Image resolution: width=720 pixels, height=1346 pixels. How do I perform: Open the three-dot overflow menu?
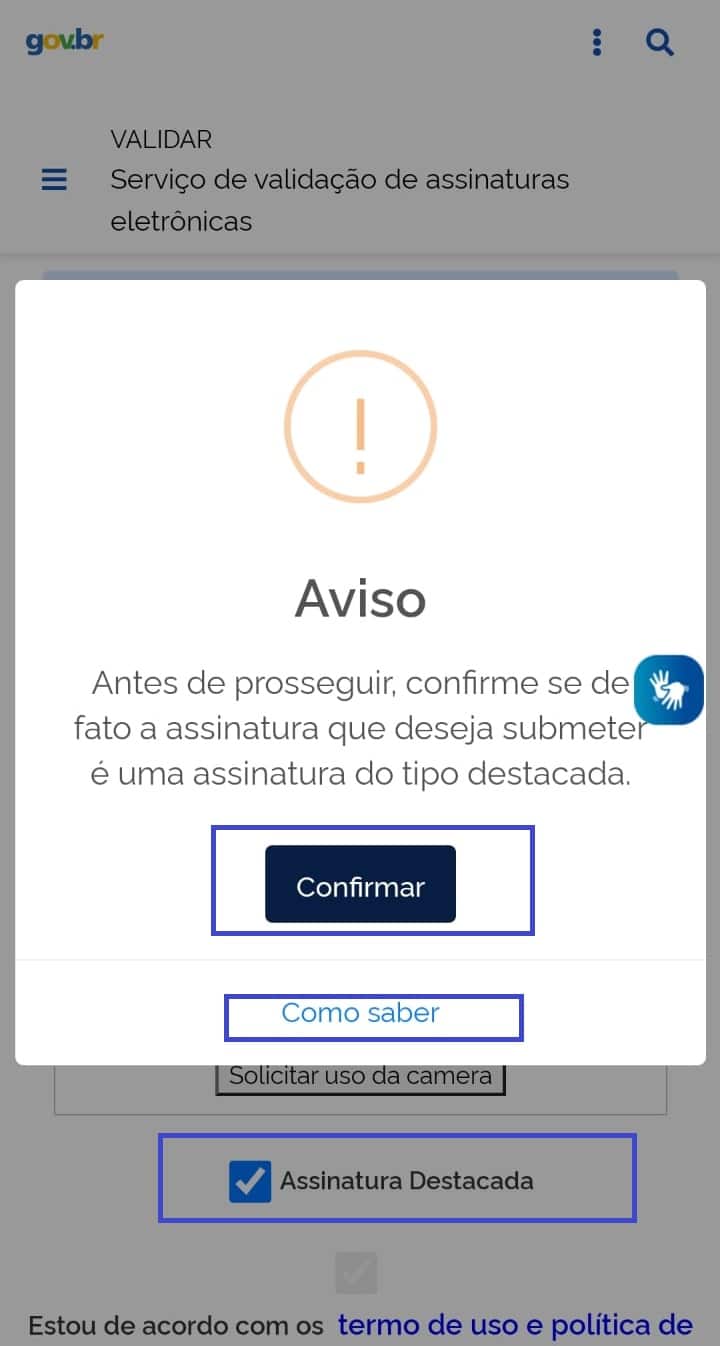[x=597, y=42]
